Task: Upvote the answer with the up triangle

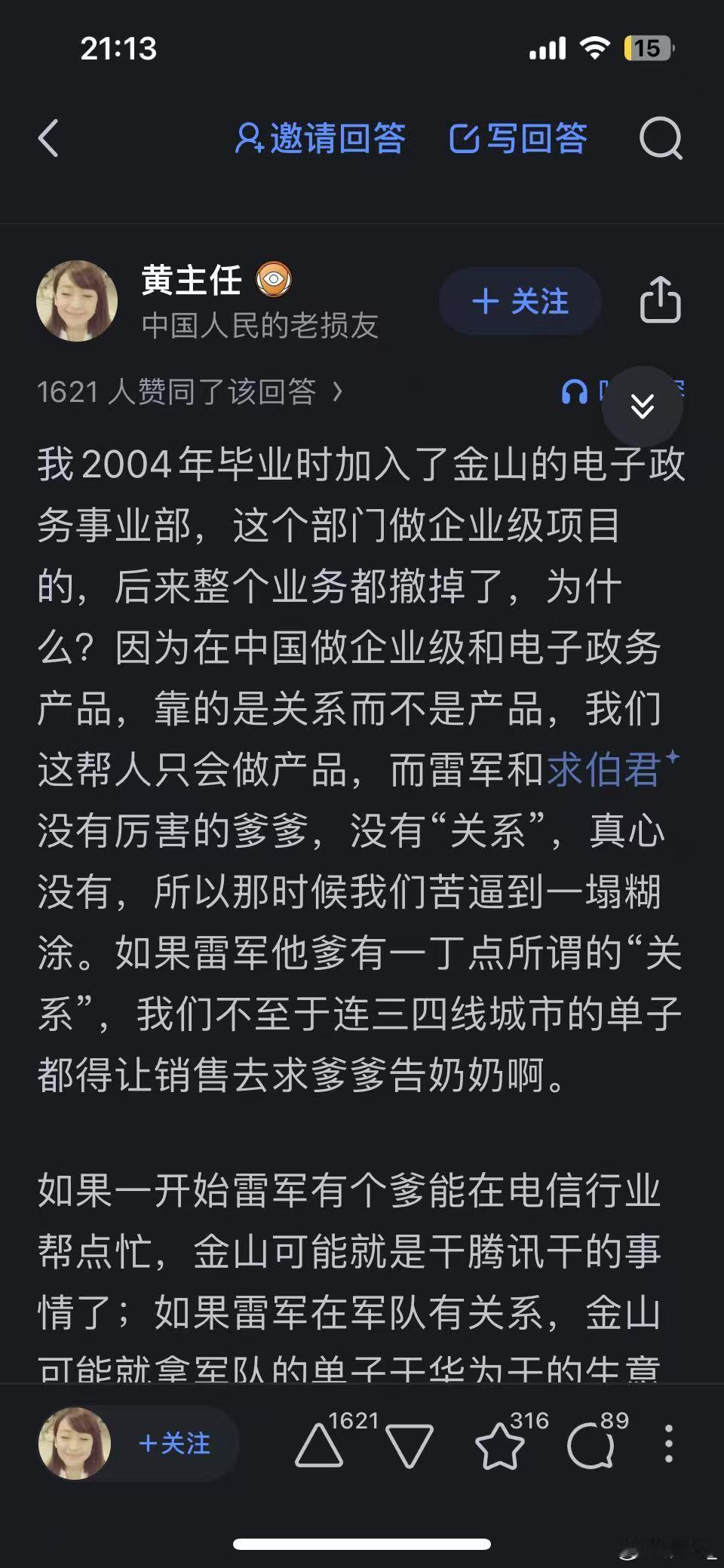Action: 318,1445
